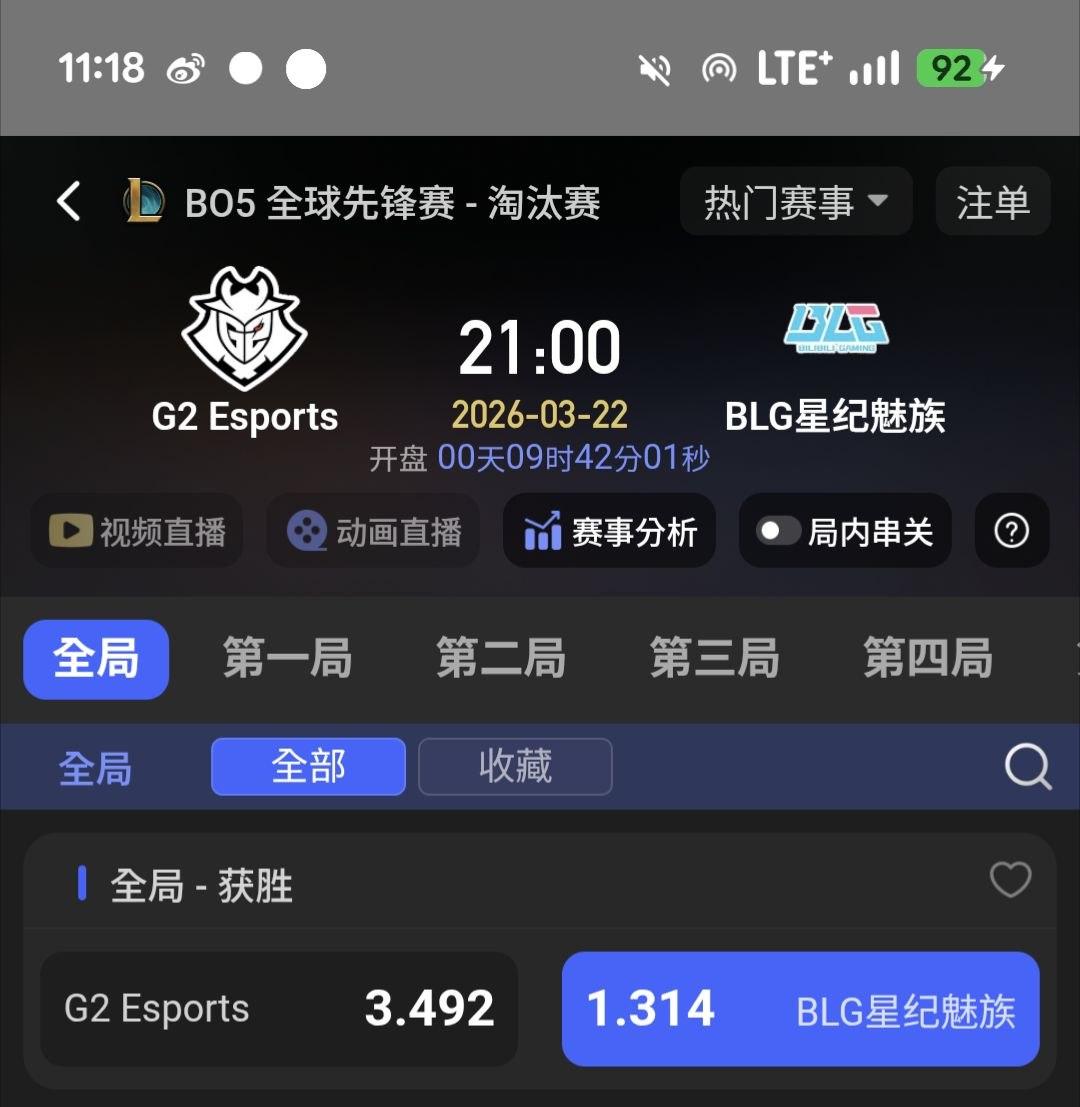Switch to the 第一局 tab

tap(287, 660)
